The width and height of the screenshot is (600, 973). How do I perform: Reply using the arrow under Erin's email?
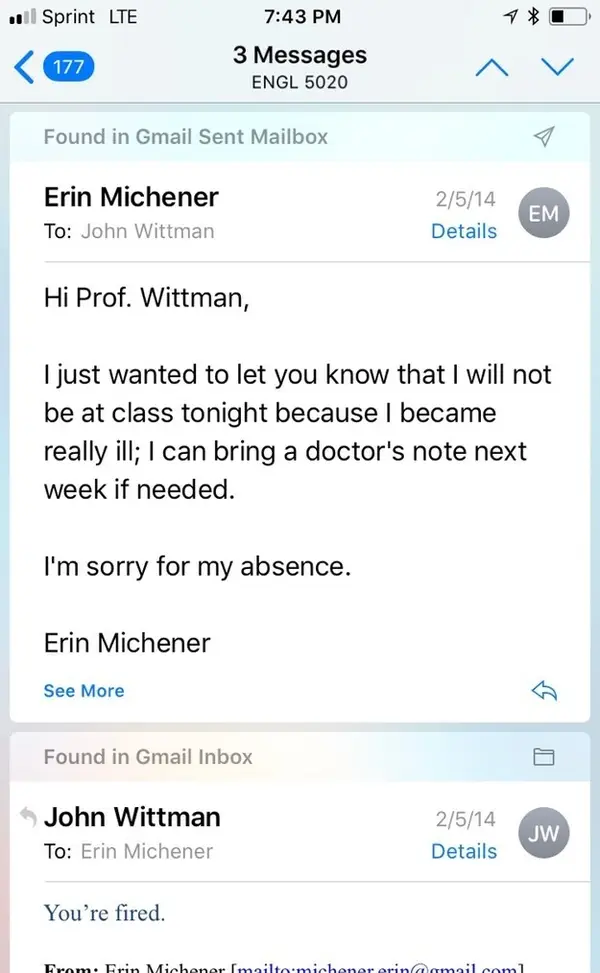[544, 690]
